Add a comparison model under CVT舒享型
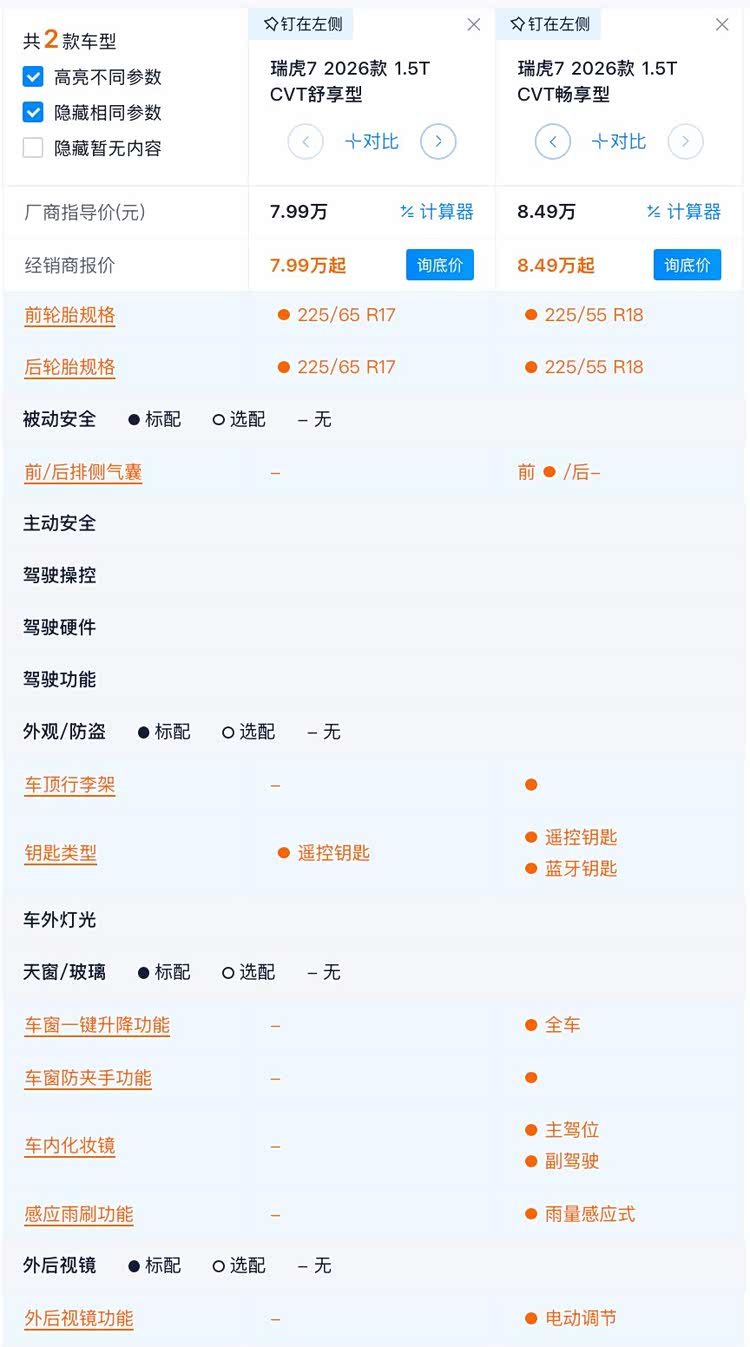 [x=371, y=142]
